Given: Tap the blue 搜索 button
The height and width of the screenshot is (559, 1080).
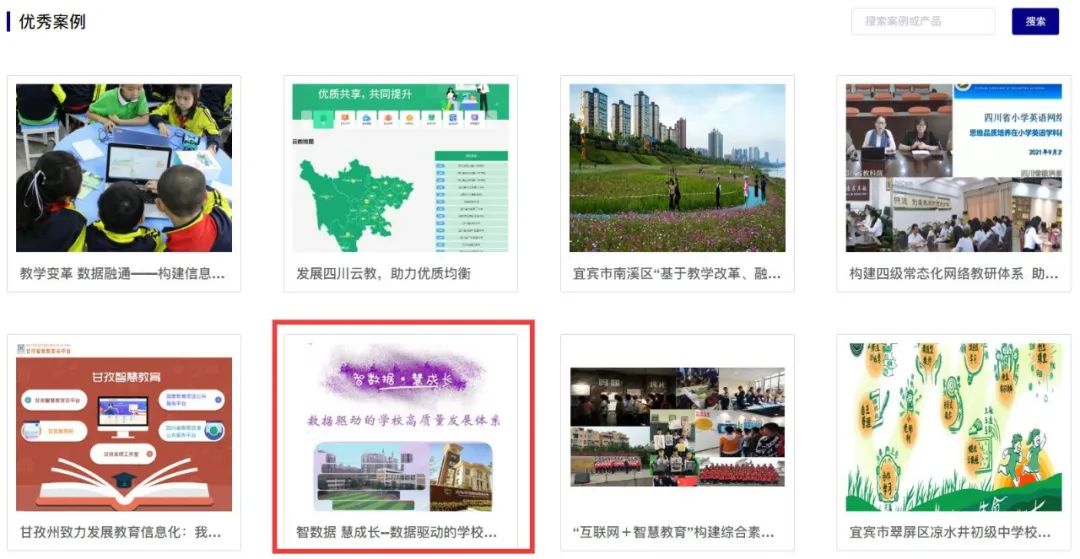Looking at the screenshot, I should coord(1035,21).
